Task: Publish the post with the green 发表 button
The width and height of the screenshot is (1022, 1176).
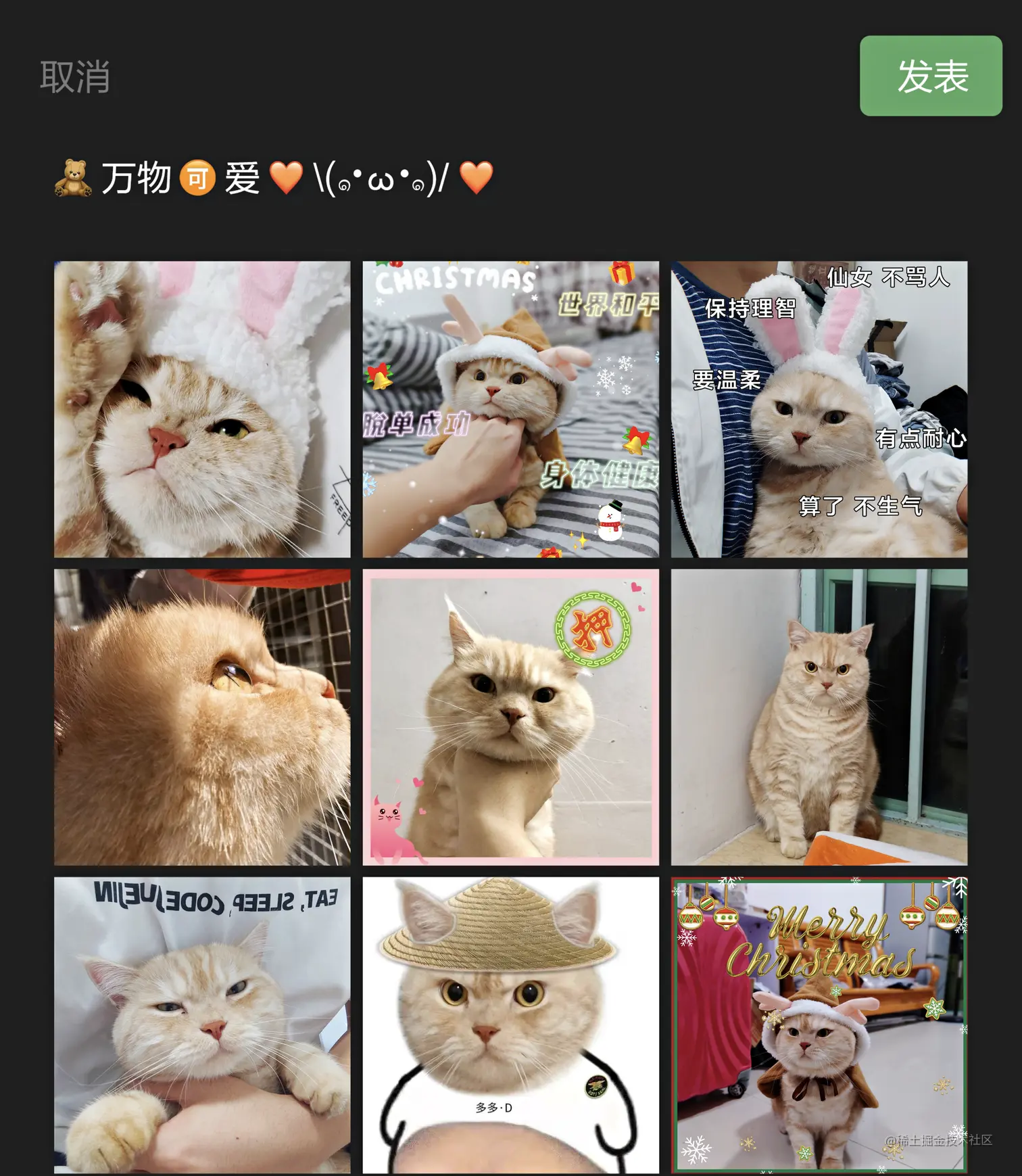Action: click(x=930, y=76)
